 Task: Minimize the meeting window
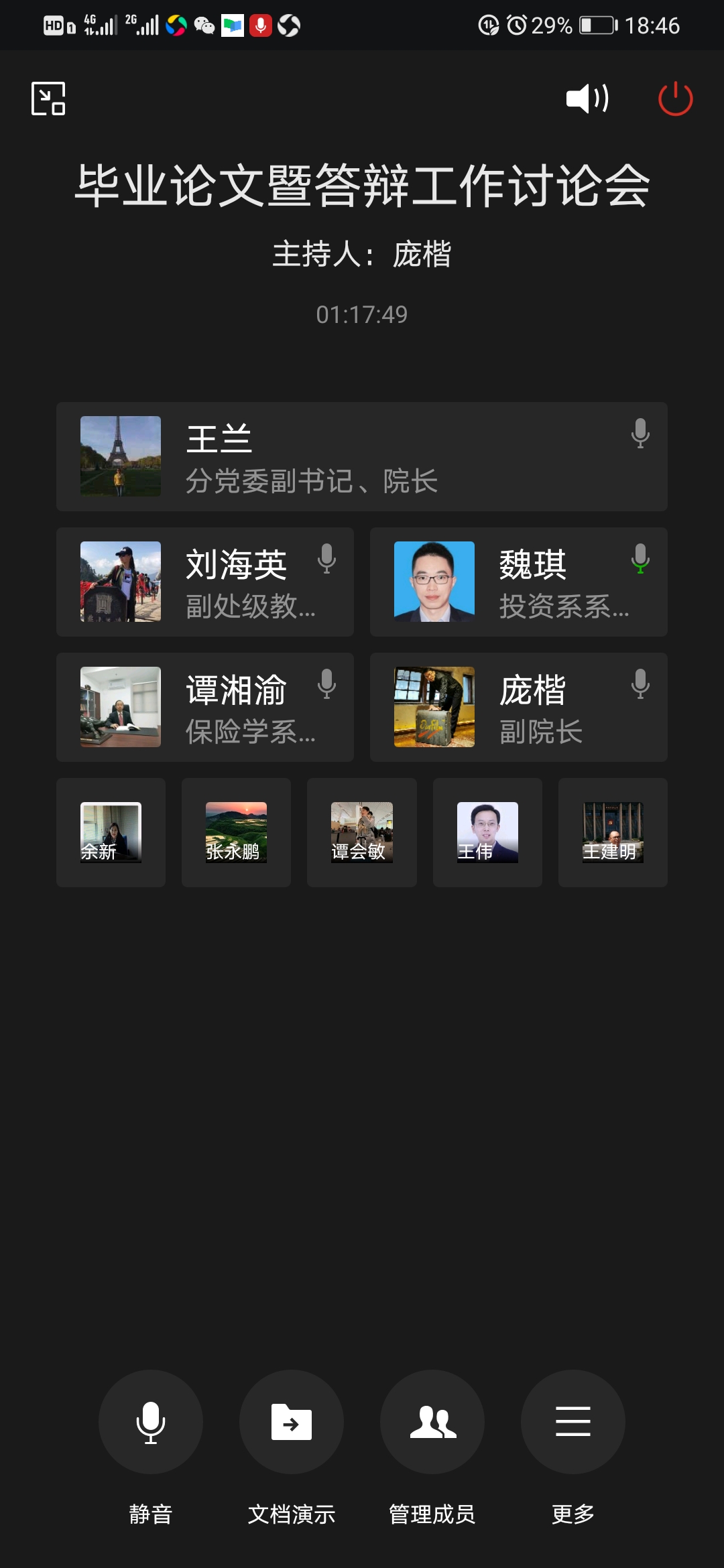(x=48, y=99)
